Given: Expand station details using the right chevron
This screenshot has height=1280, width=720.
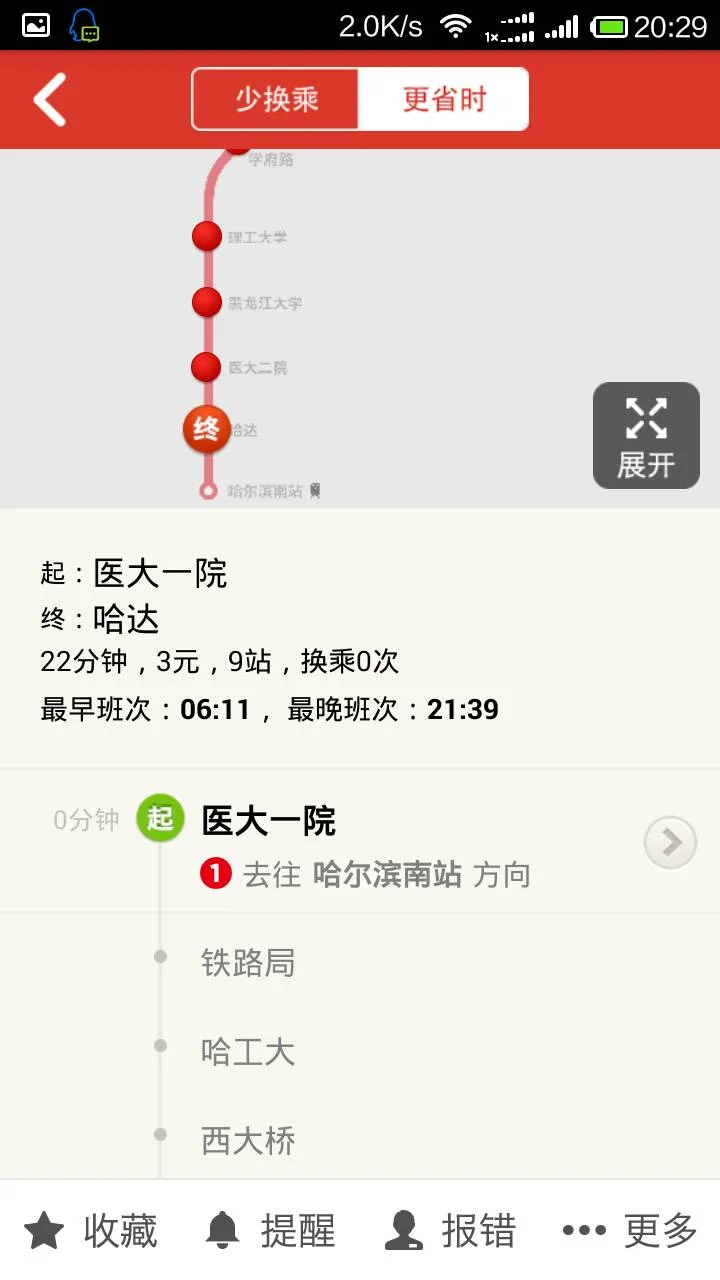Looking at the screenshot, I should pos(670,843).
